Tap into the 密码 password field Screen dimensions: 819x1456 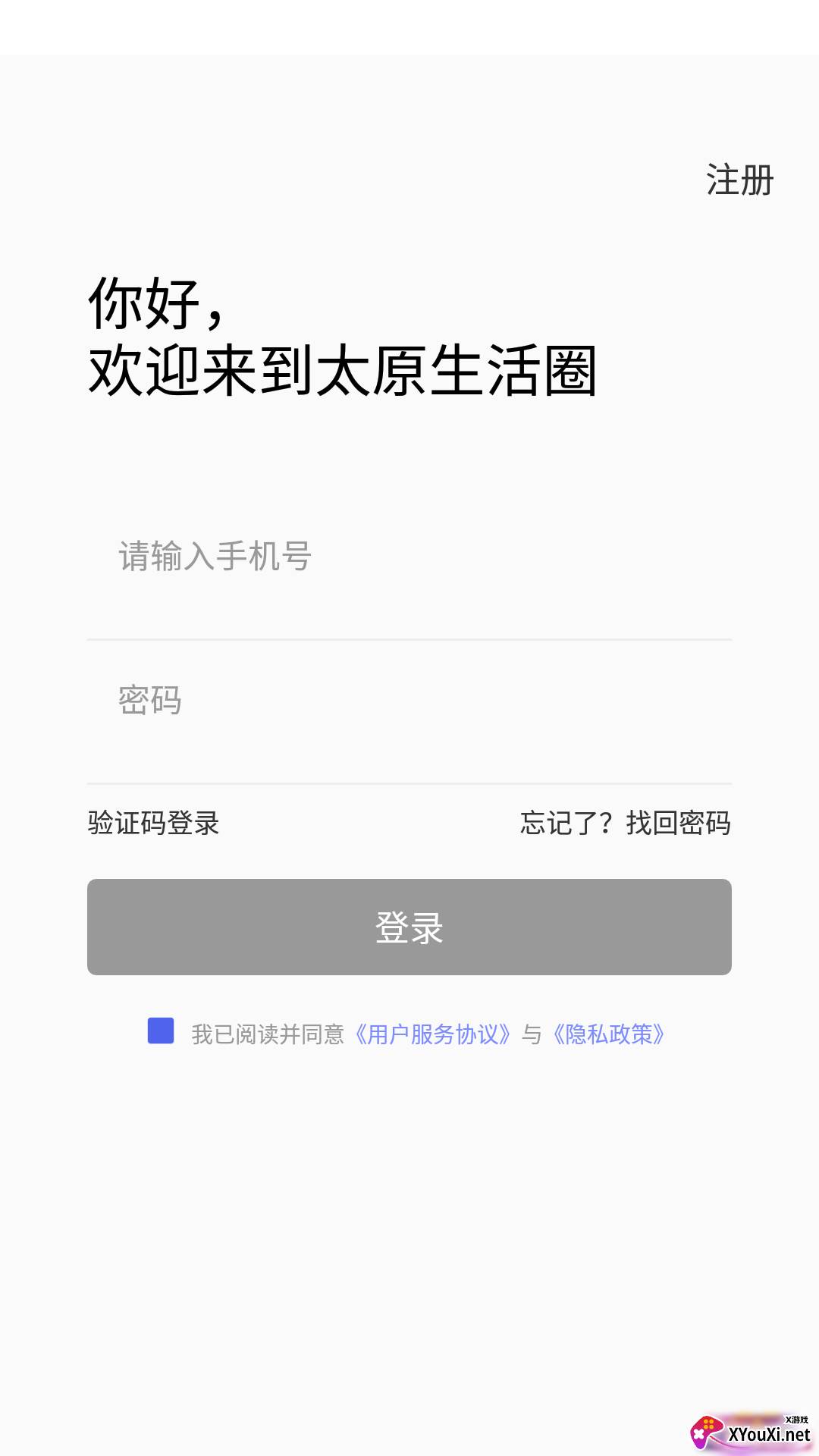coord(409,701)
